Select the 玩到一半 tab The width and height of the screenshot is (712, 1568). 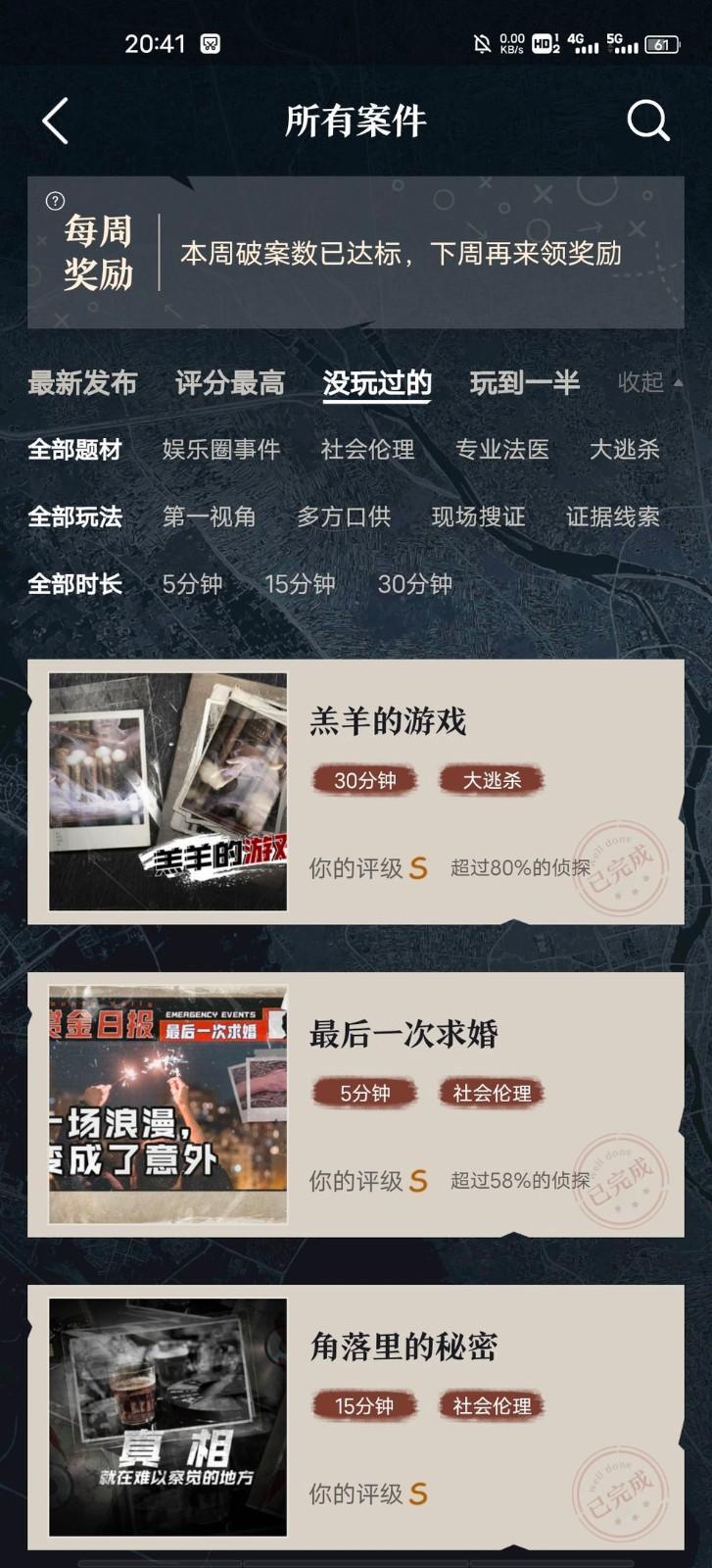point(525,383)
